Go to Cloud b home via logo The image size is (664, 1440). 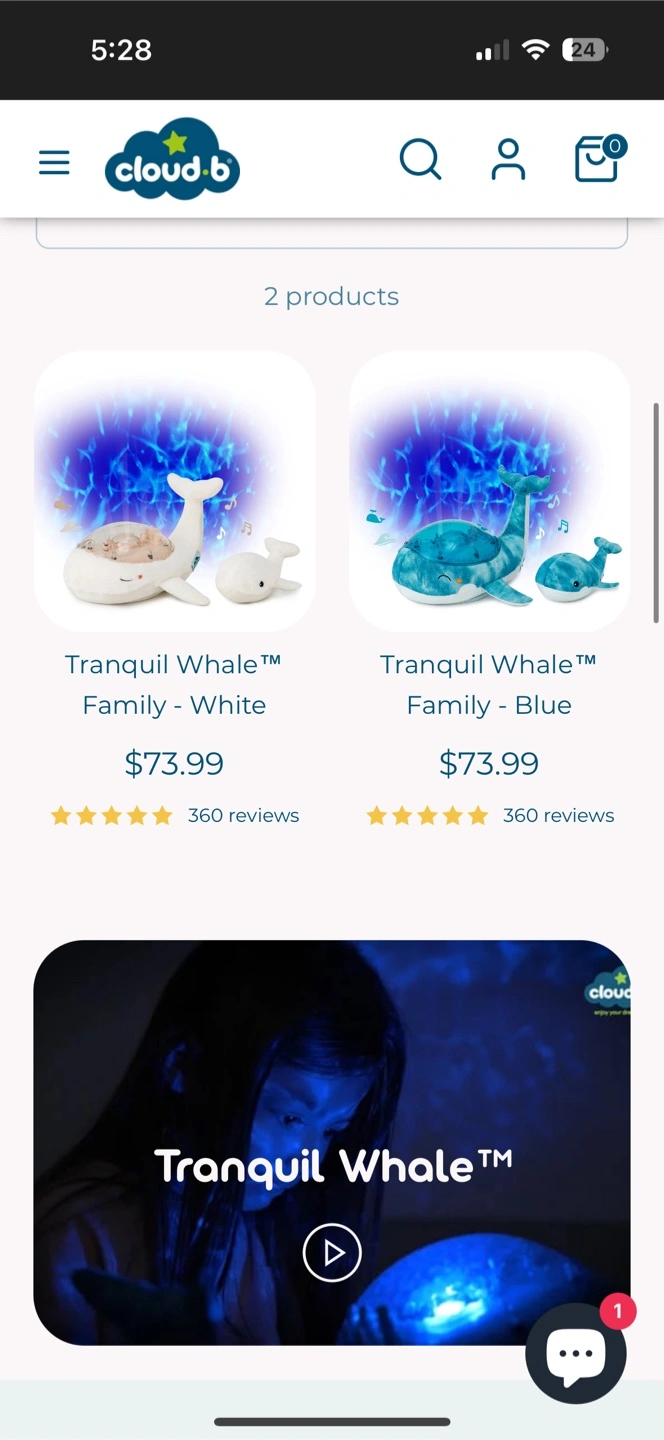172,160
